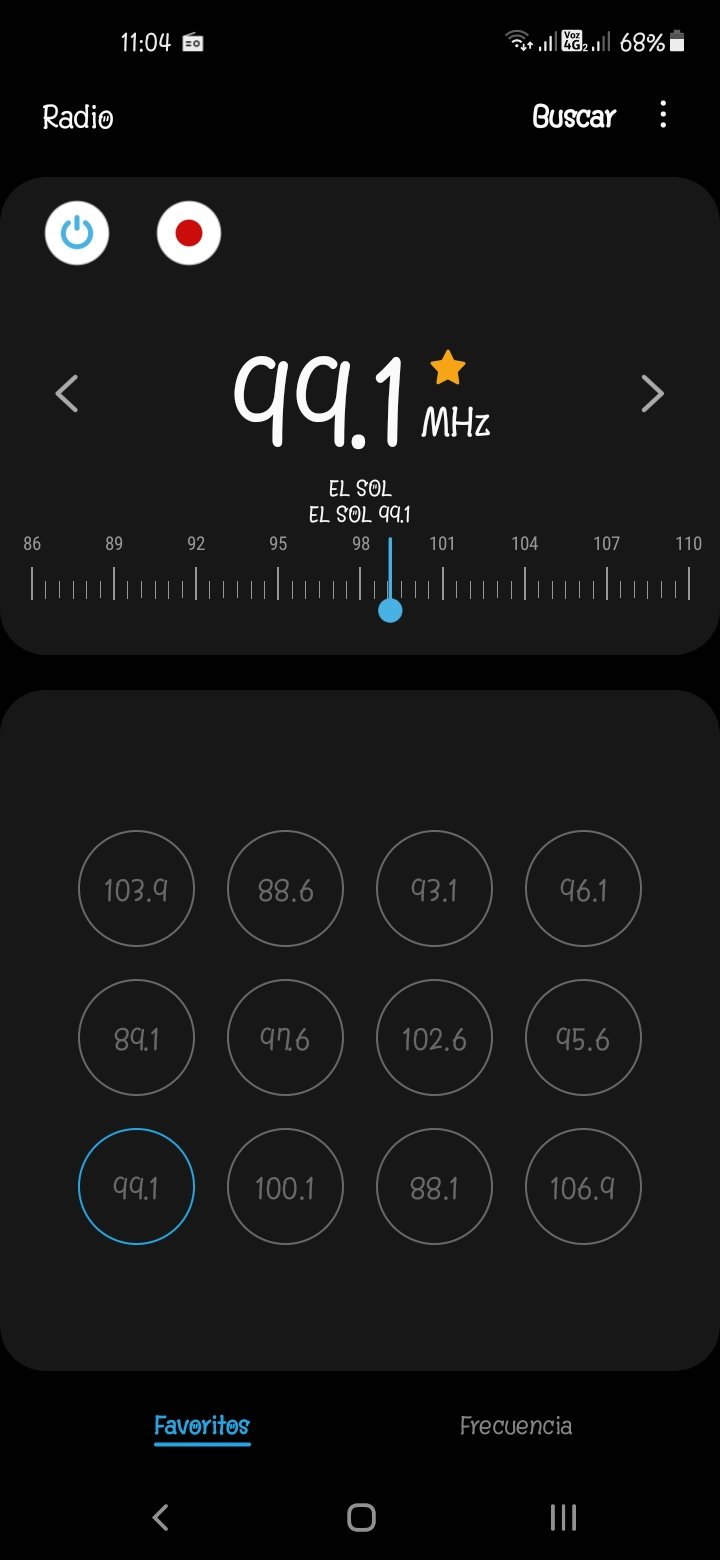
Task: Open the three-dot overflow menu
Action: coord(663,115)
